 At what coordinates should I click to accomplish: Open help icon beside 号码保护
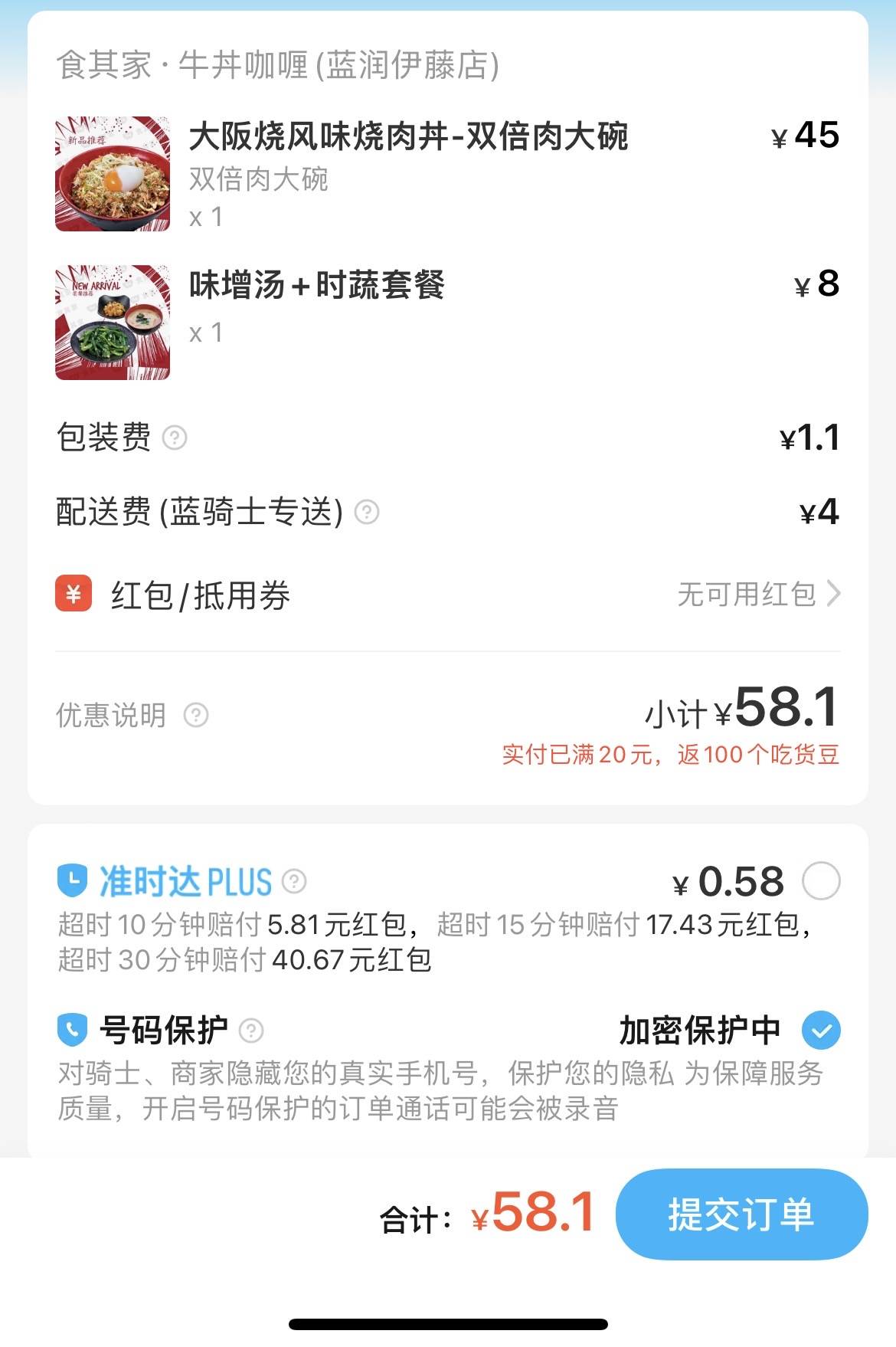251,1031
